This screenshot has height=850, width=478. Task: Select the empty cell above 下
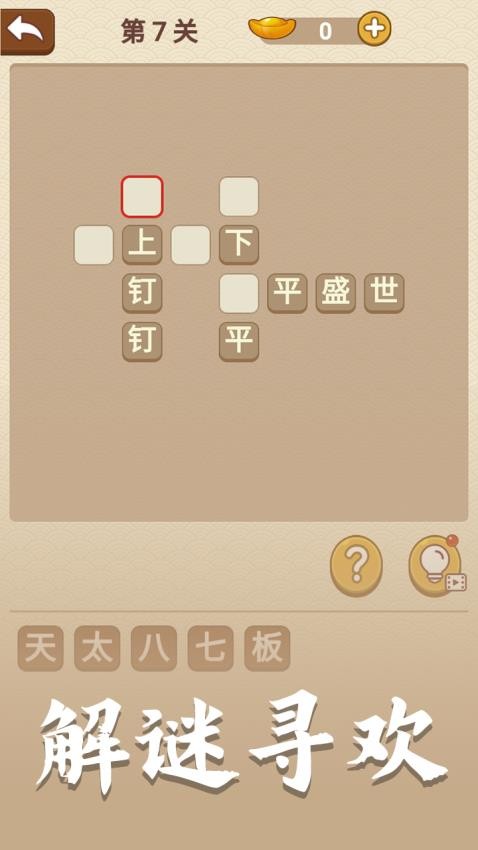coord(239,196)
